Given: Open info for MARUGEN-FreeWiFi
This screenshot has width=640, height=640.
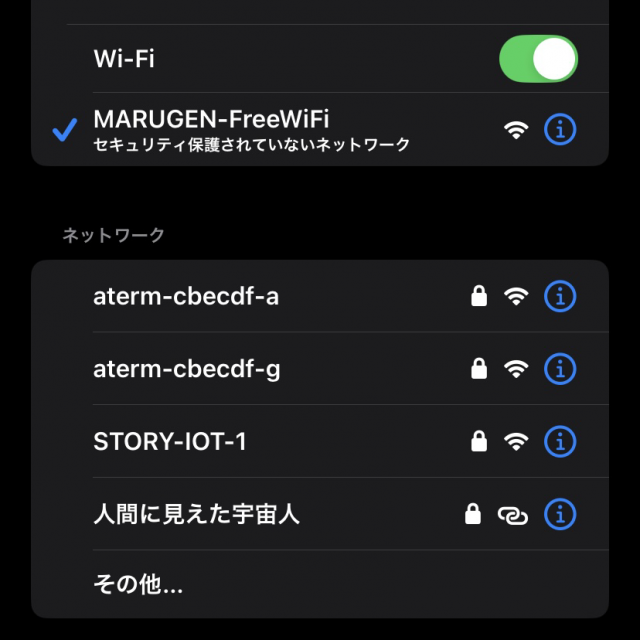Looking at the screenshot, I should click(560, 129).
